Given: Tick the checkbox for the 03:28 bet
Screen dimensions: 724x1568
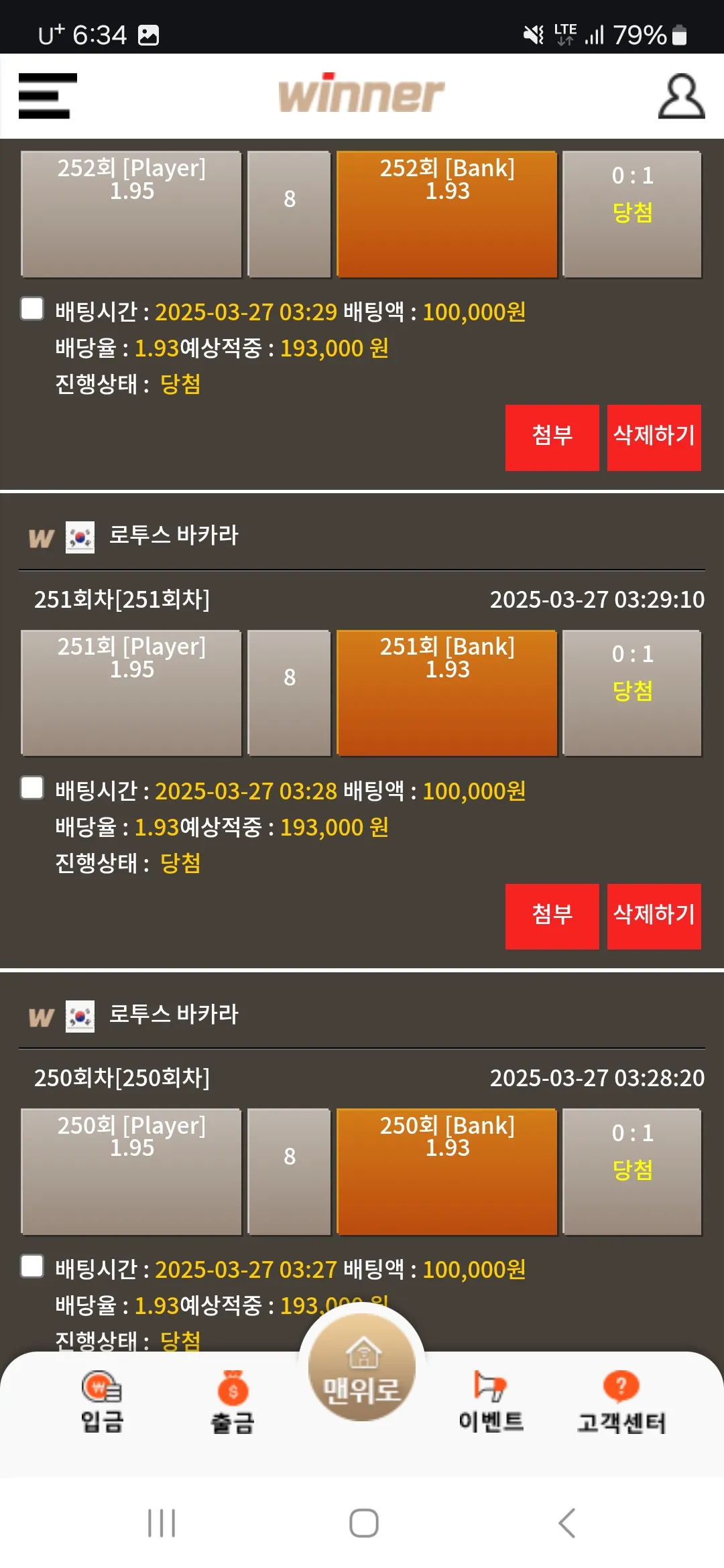Looking at the screenshot, I should [32, 788].
